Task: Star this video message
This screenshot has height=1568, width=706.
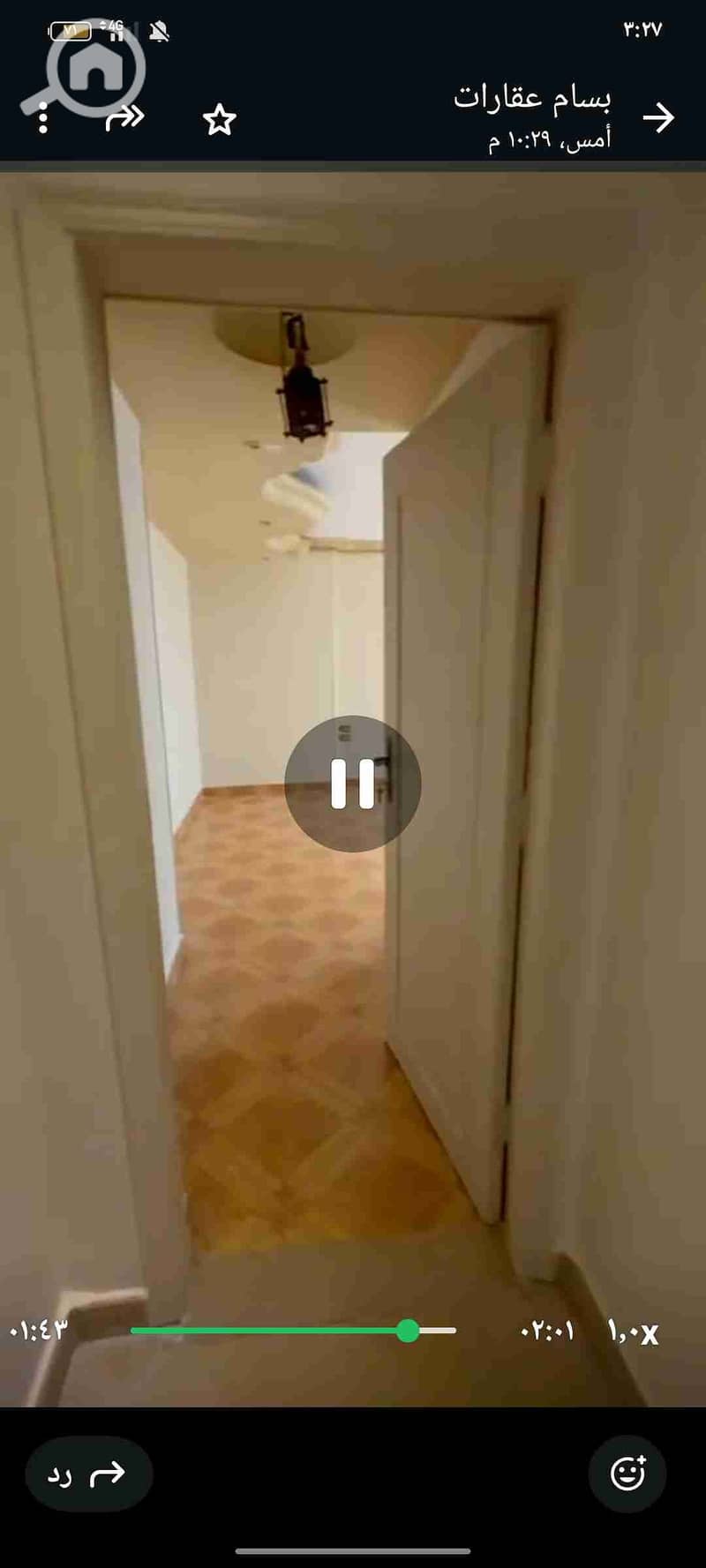Action: point(219,120)
